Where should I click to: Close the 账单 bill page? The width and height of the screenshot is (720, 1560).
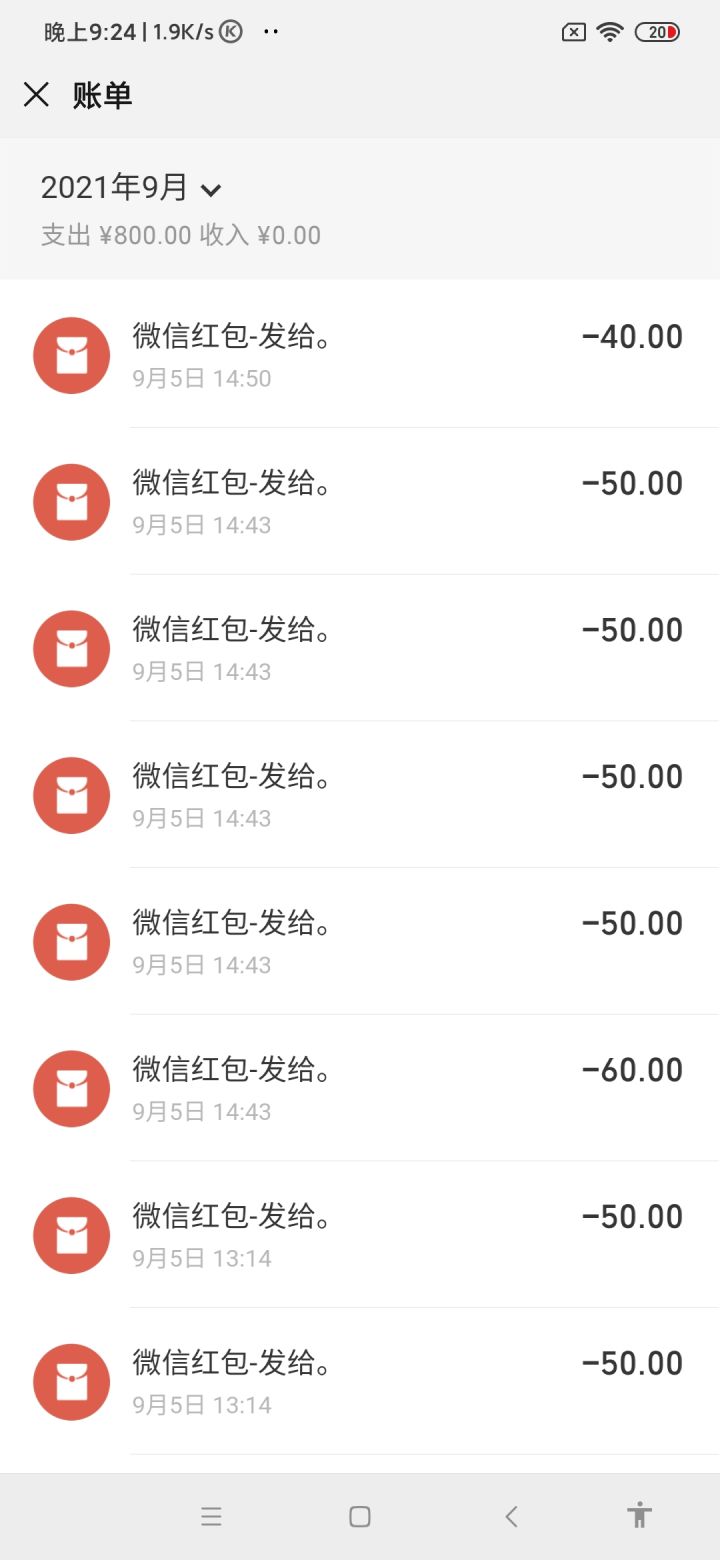pos(36,95)
